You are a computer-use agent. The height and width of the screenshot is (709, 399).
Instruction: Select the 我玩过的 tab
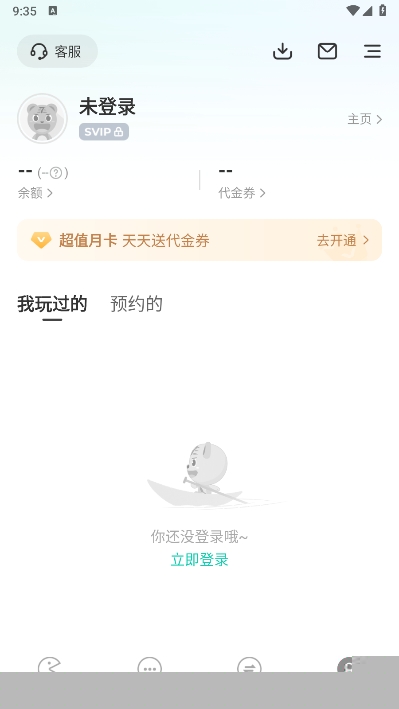52,304
